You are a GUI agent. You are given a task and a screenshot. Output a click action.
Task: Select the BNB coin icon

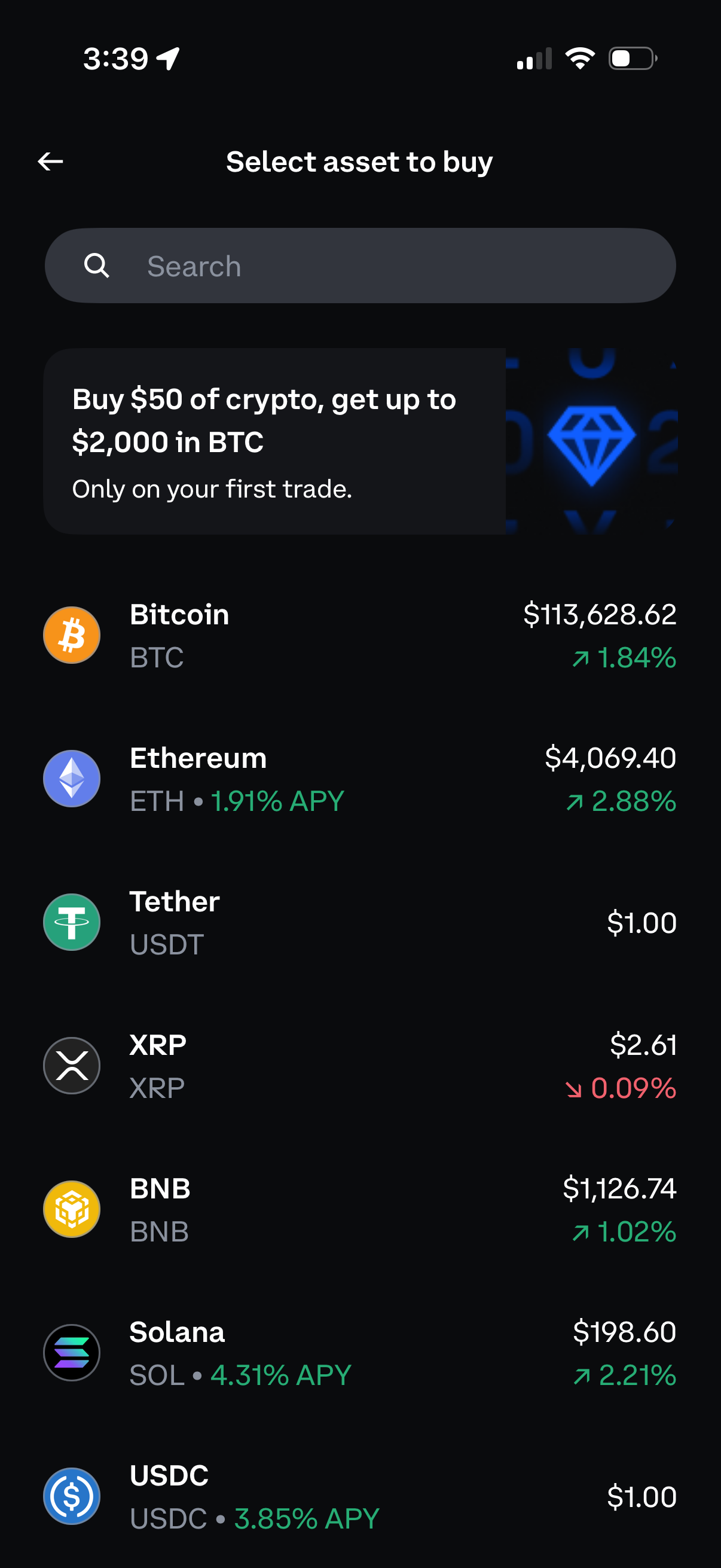tap(71, 1209)
